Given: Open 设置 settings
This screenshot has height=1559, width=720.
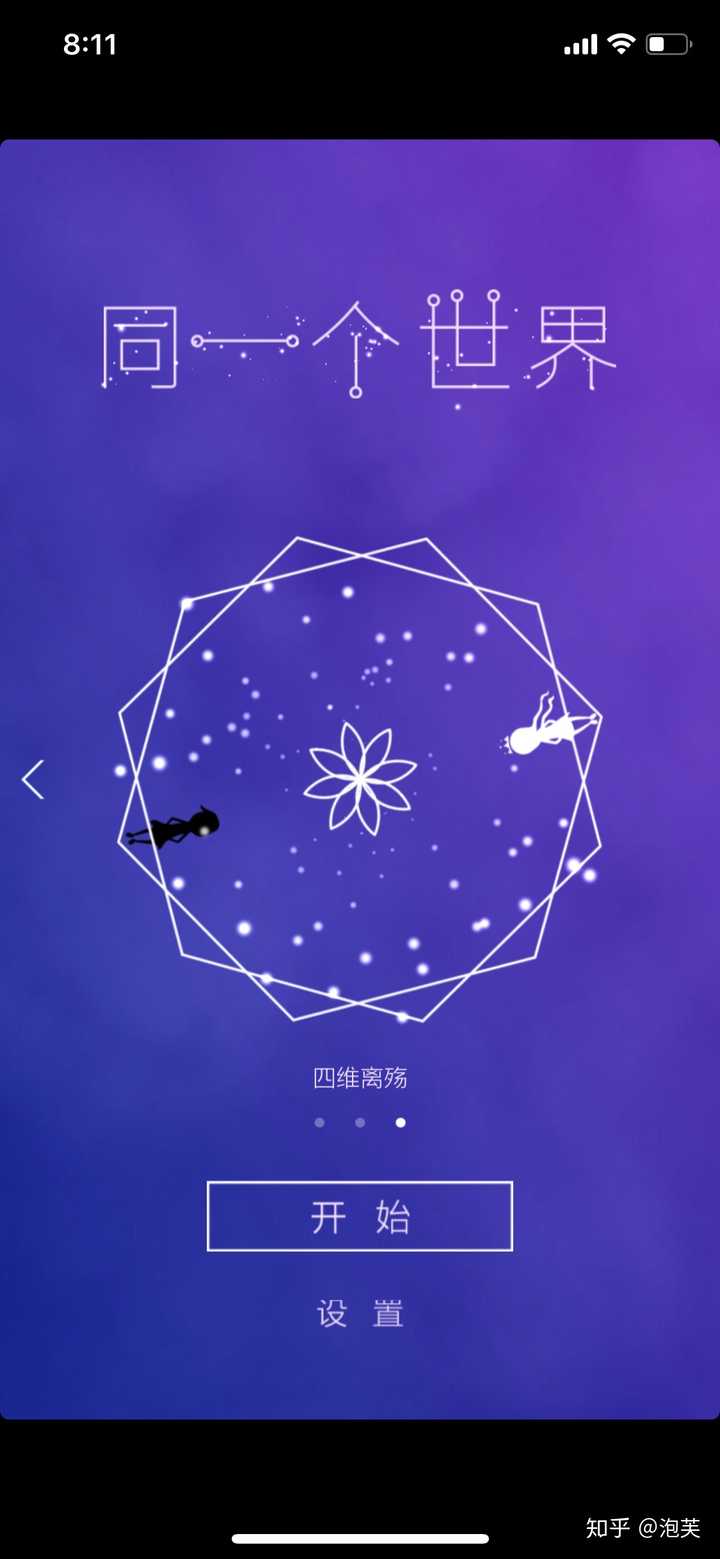Looking at the screenshot, I should pyautogui.click(x=360, y=1313).
